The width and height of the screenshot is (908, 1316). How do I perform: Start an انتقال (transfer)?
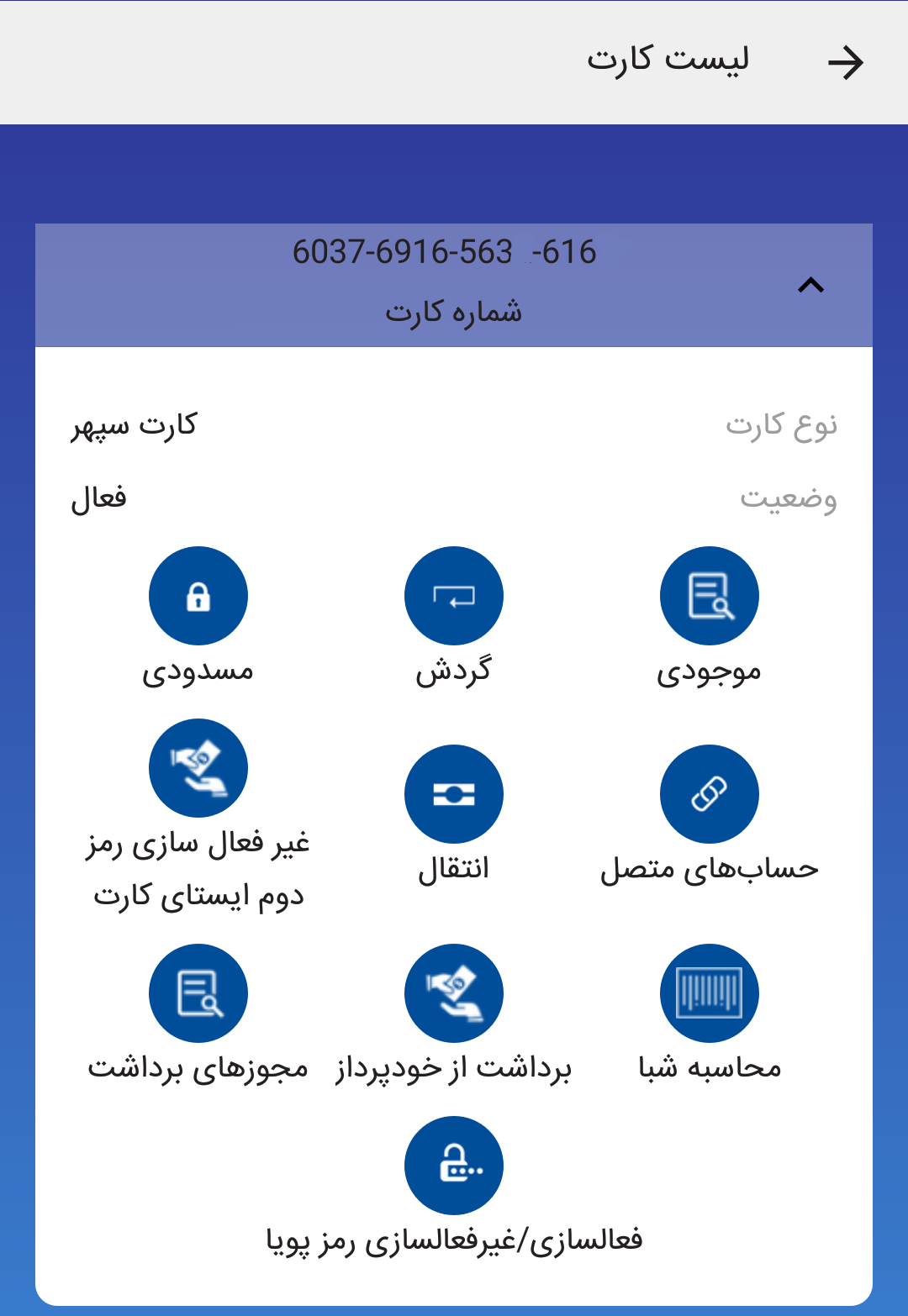(x=453, y=794)
